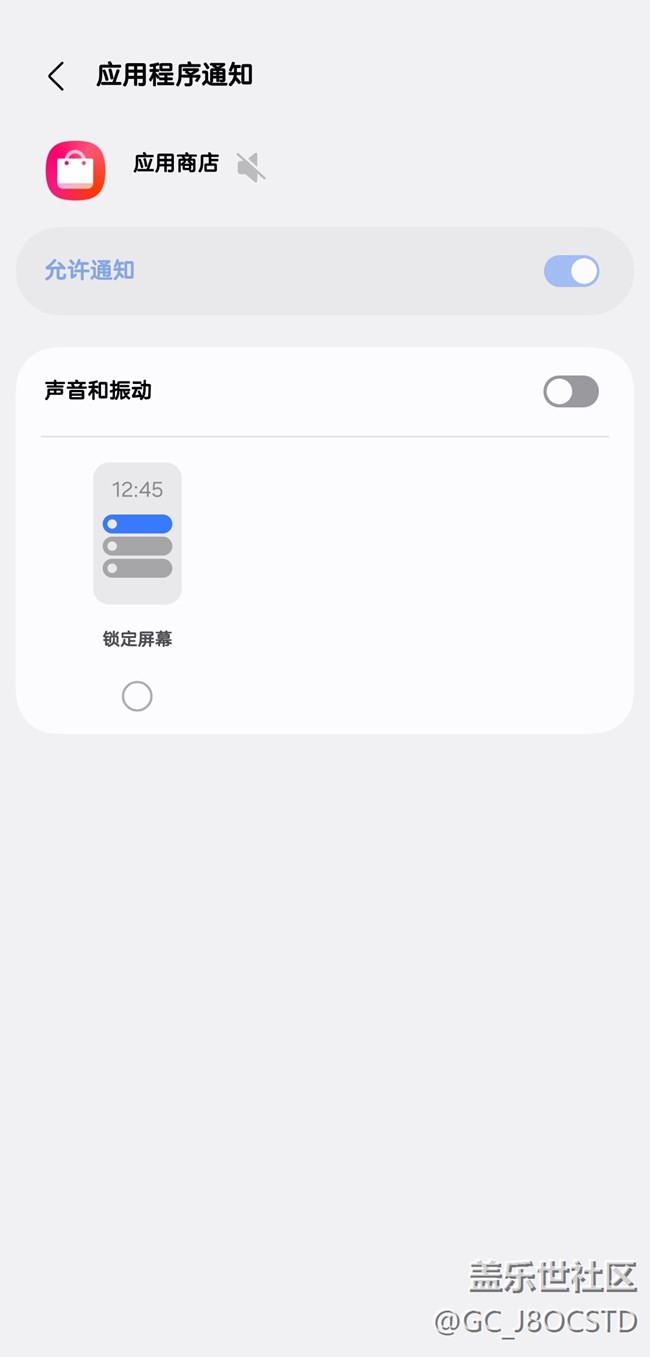Tap the 锁定屏幕 preview image
Screen dimensions: 650x1357
[137, 533]
